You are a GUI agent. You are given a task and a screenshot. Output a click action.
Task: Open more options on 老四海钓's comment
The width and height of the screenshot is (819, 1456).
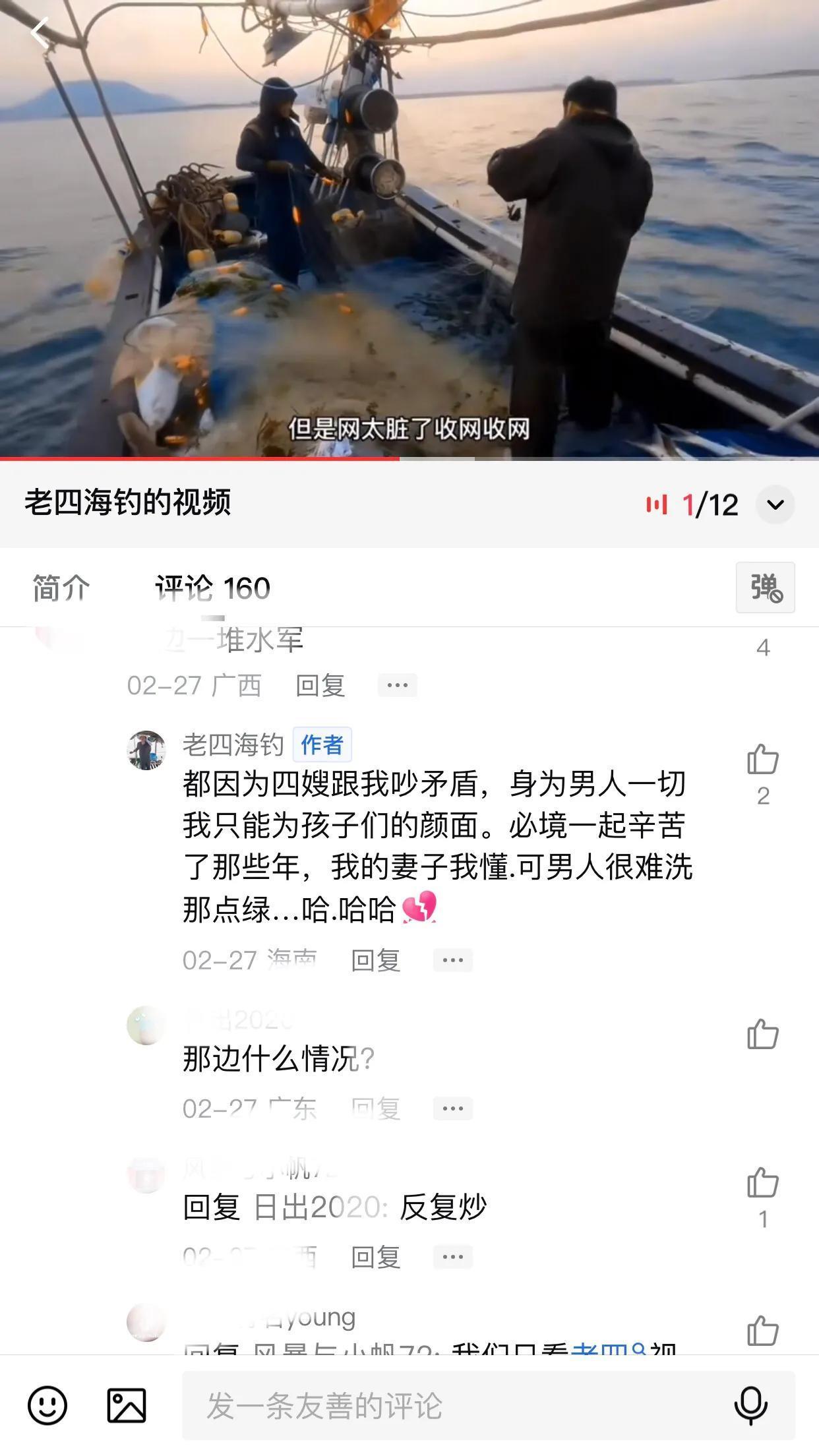click(x=452, y=961)
